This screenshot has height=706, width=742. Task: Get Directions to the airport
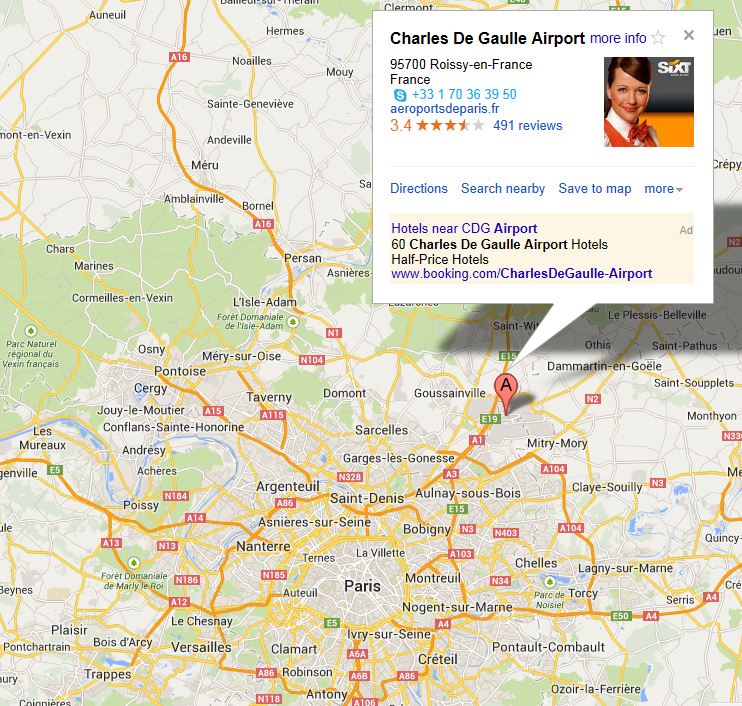coord(419,188)
